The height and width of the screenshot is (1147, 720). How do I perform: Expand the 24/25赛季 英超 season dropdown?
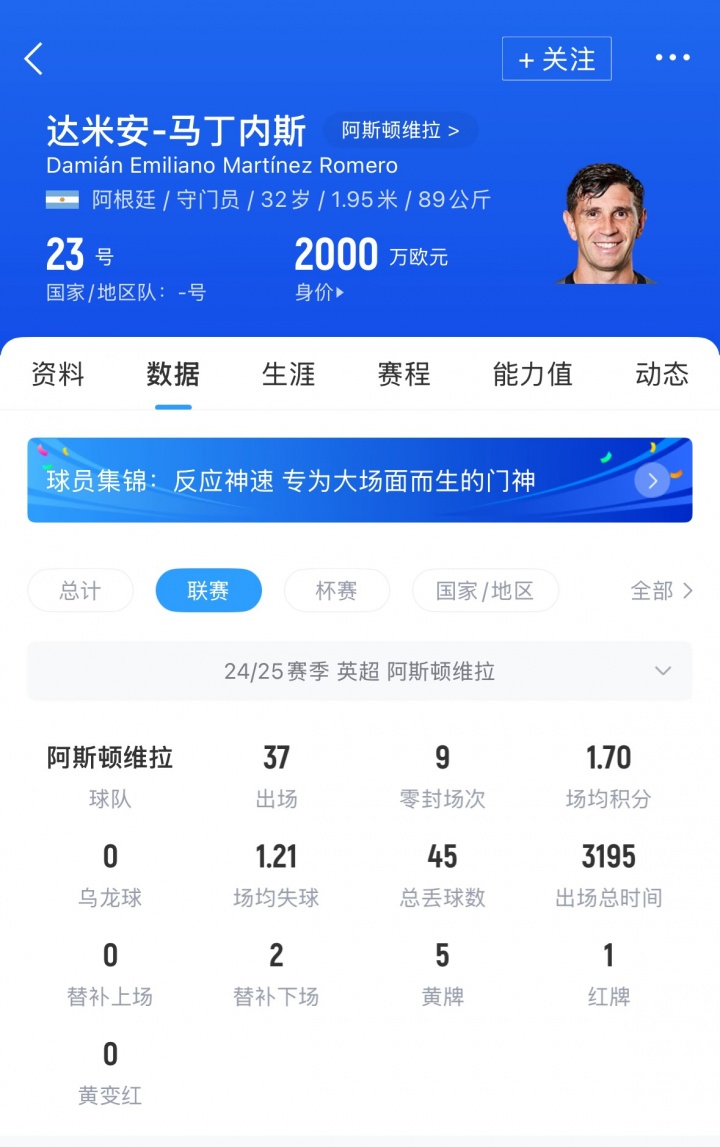point(360,671)
